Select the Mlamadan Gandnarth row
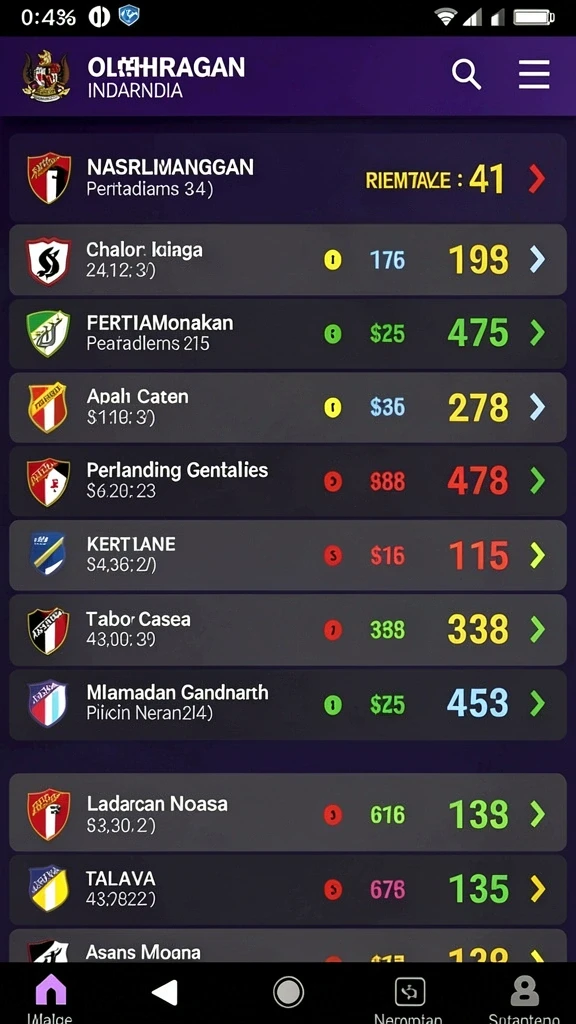576x1024 pixels. [288, 704]
